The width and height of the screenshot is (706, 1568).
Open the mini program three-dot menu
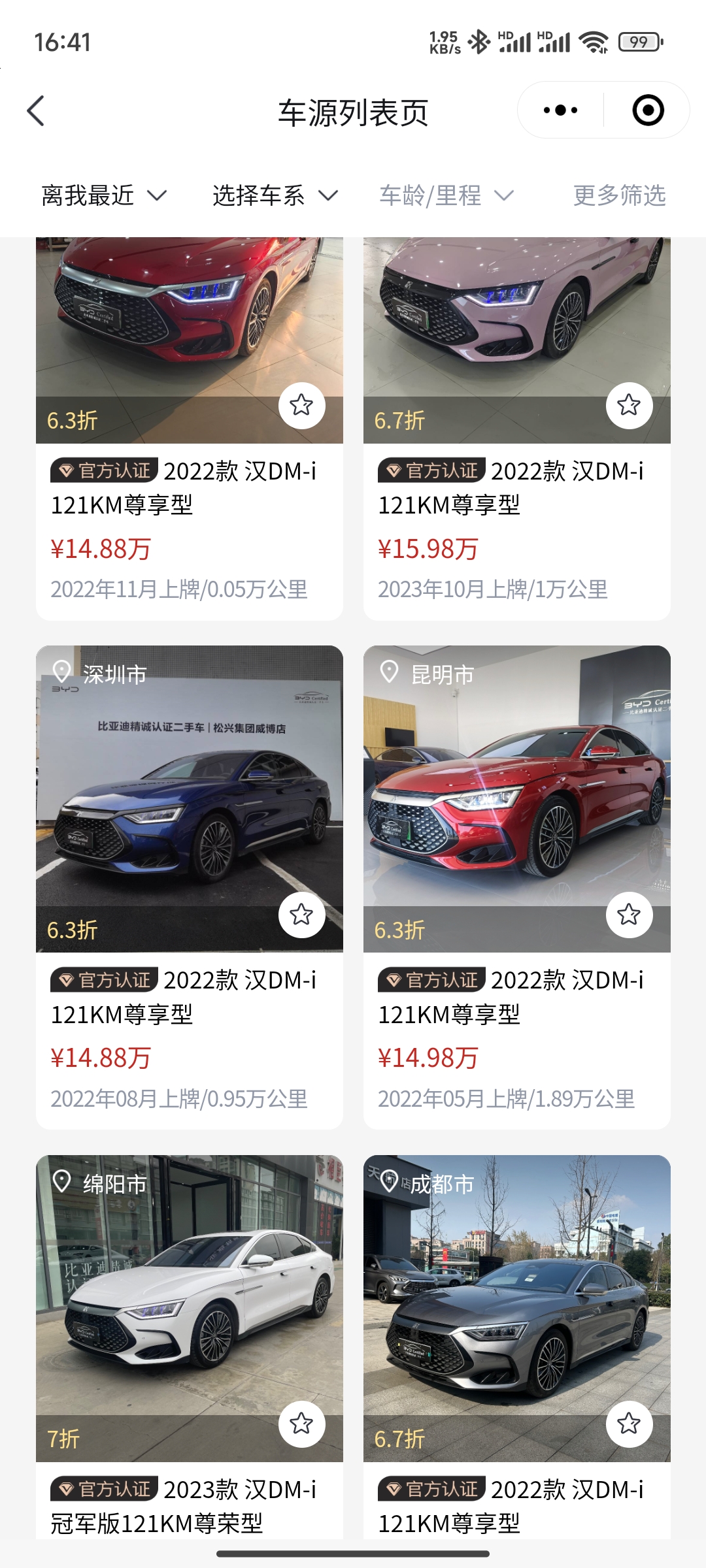(x=560, y=110)
